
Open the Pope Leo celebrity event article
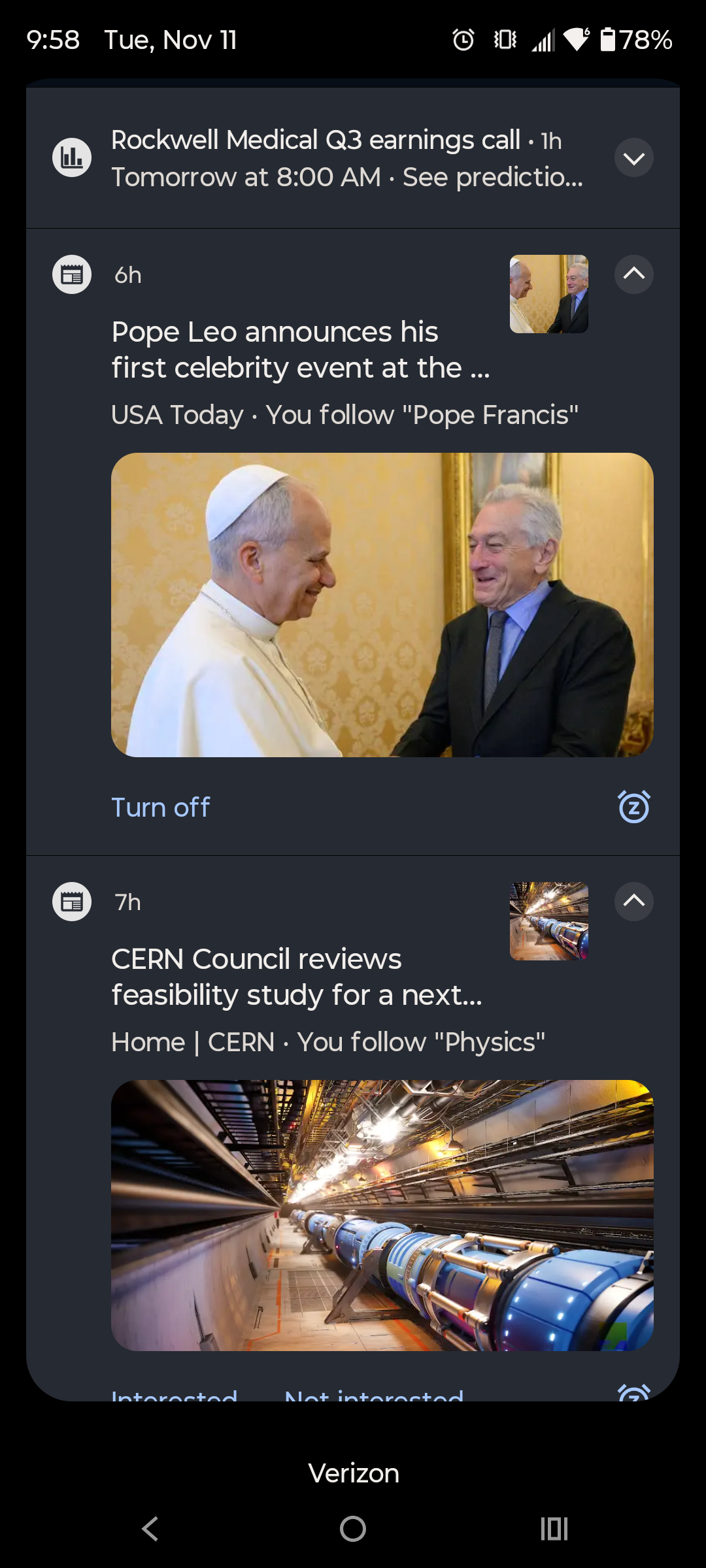(301, 350)
